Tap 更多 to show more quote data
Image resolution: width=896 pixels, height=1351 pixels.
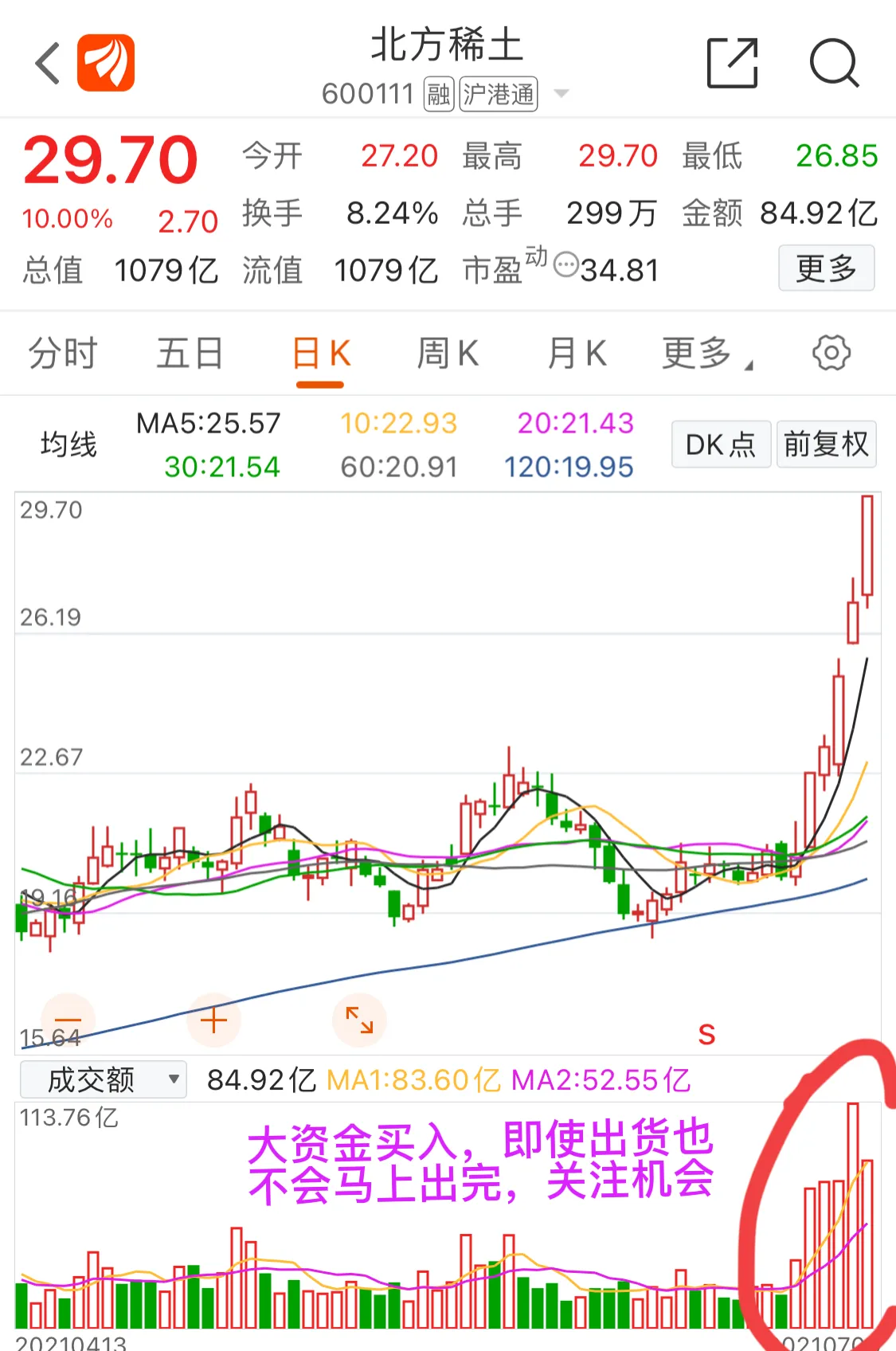click(x=826, y=268)
